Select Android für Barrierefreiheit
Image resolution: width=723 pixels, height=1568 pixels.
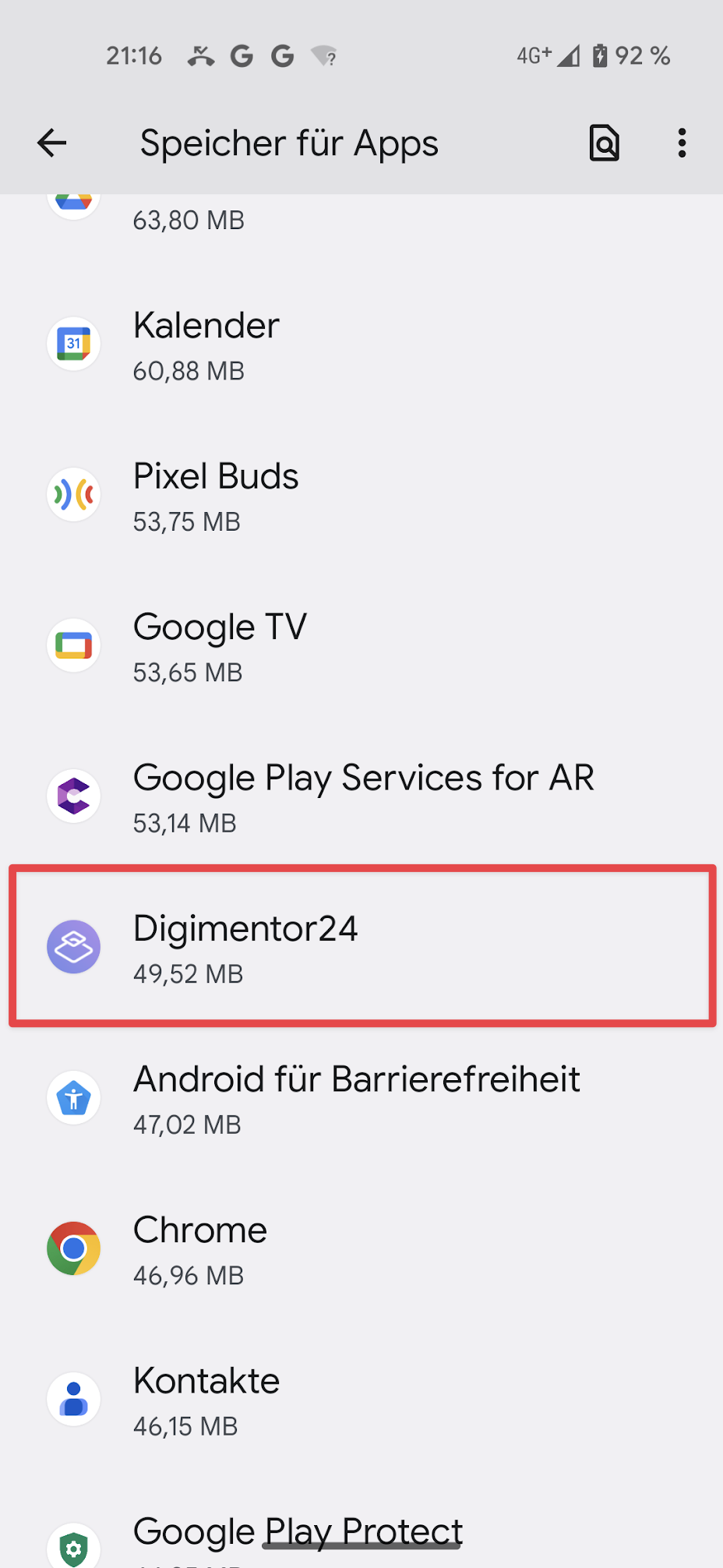[361, 1099]
